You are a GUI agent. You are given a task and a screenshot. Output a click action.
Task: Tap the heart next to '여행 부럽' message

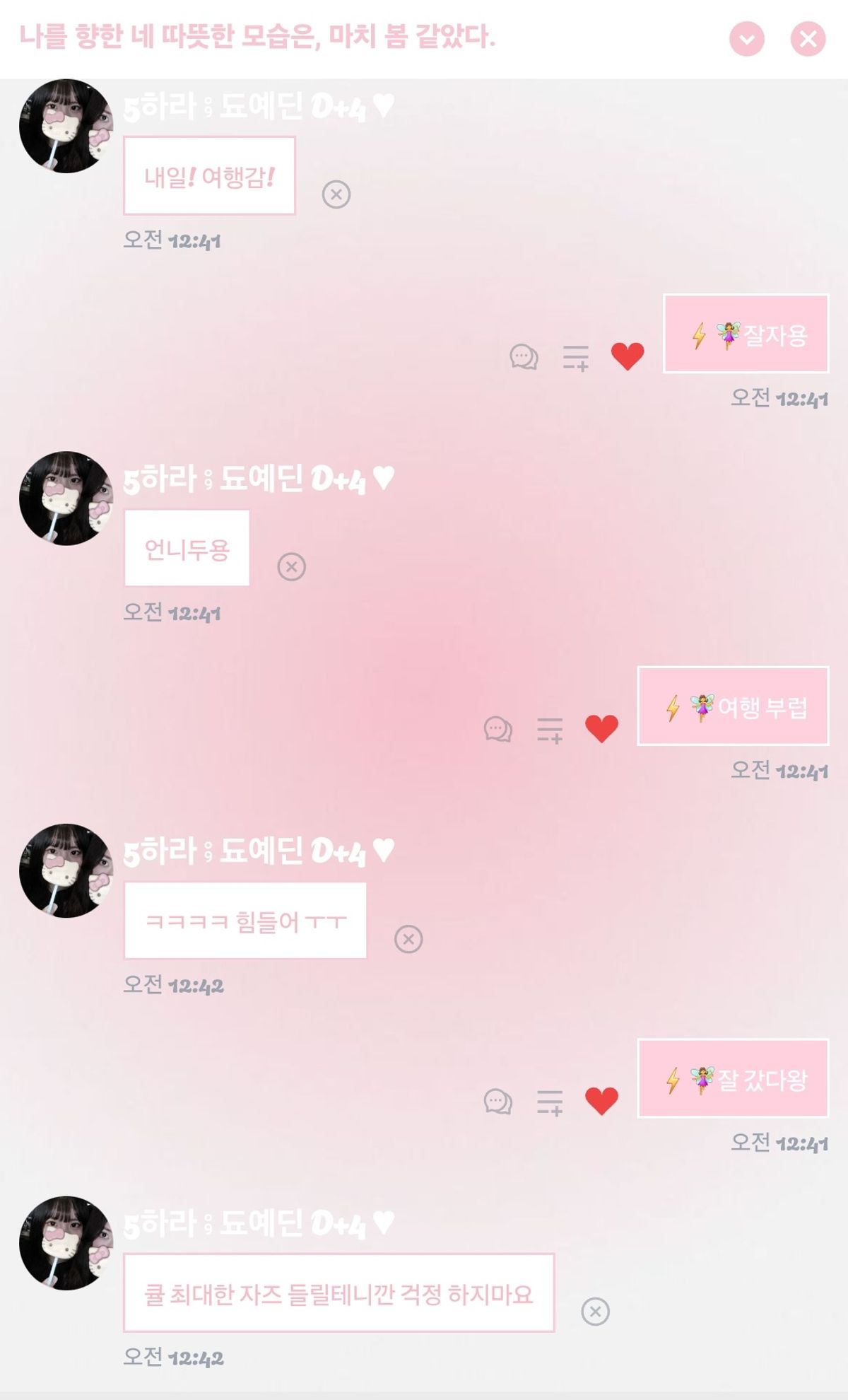601,729
